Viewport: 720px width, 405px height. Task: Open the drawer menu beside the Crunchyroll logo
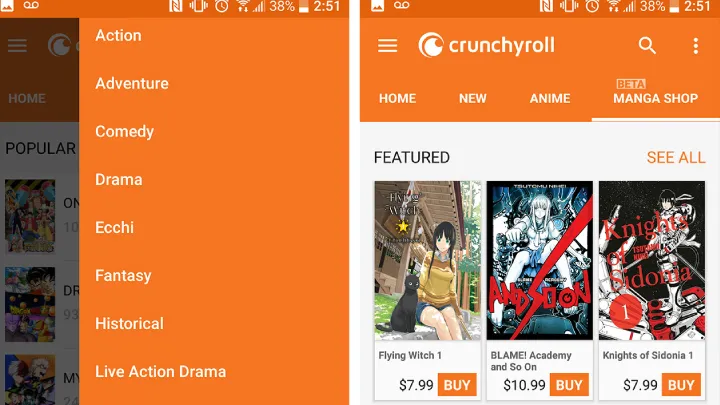[388, 46]
